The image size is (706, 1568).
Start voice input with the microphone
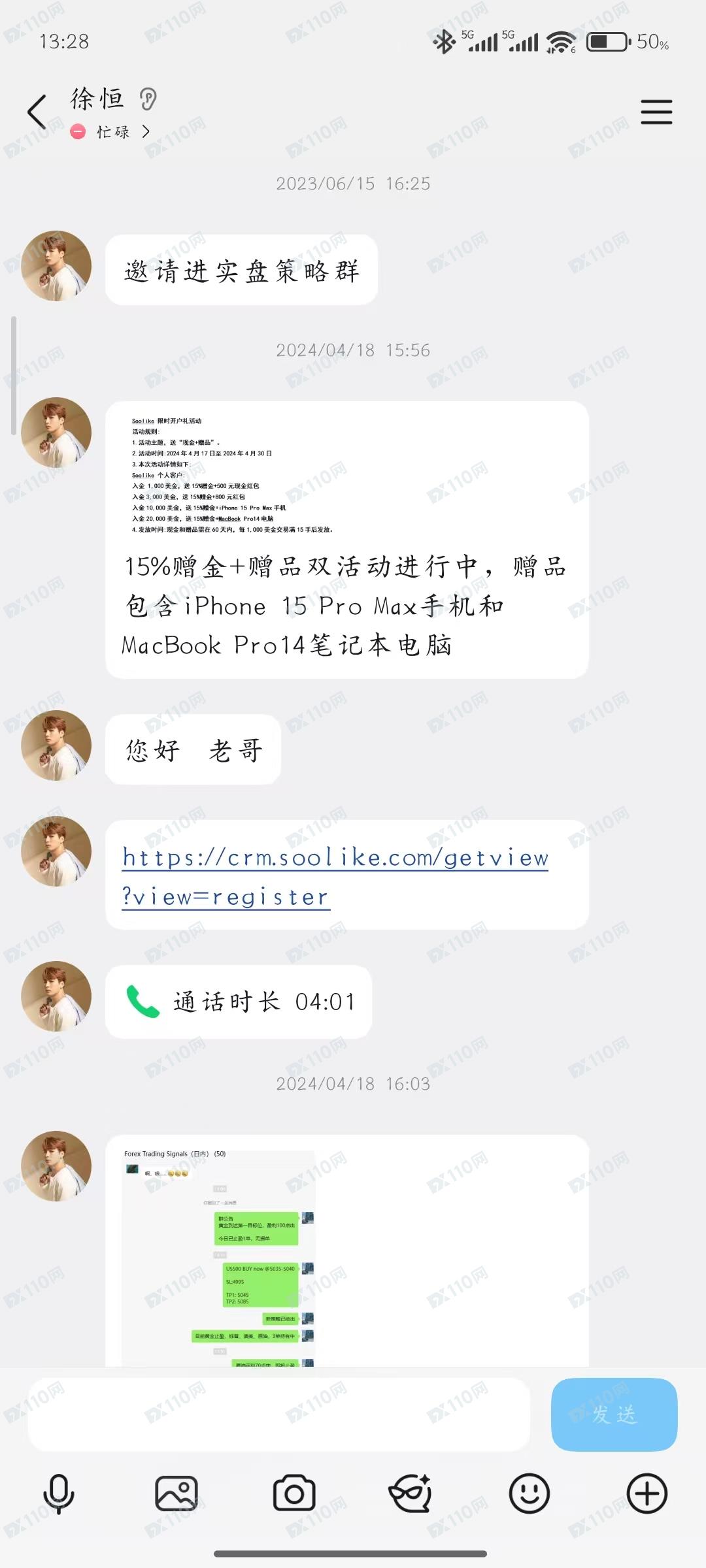(58, 1494)
